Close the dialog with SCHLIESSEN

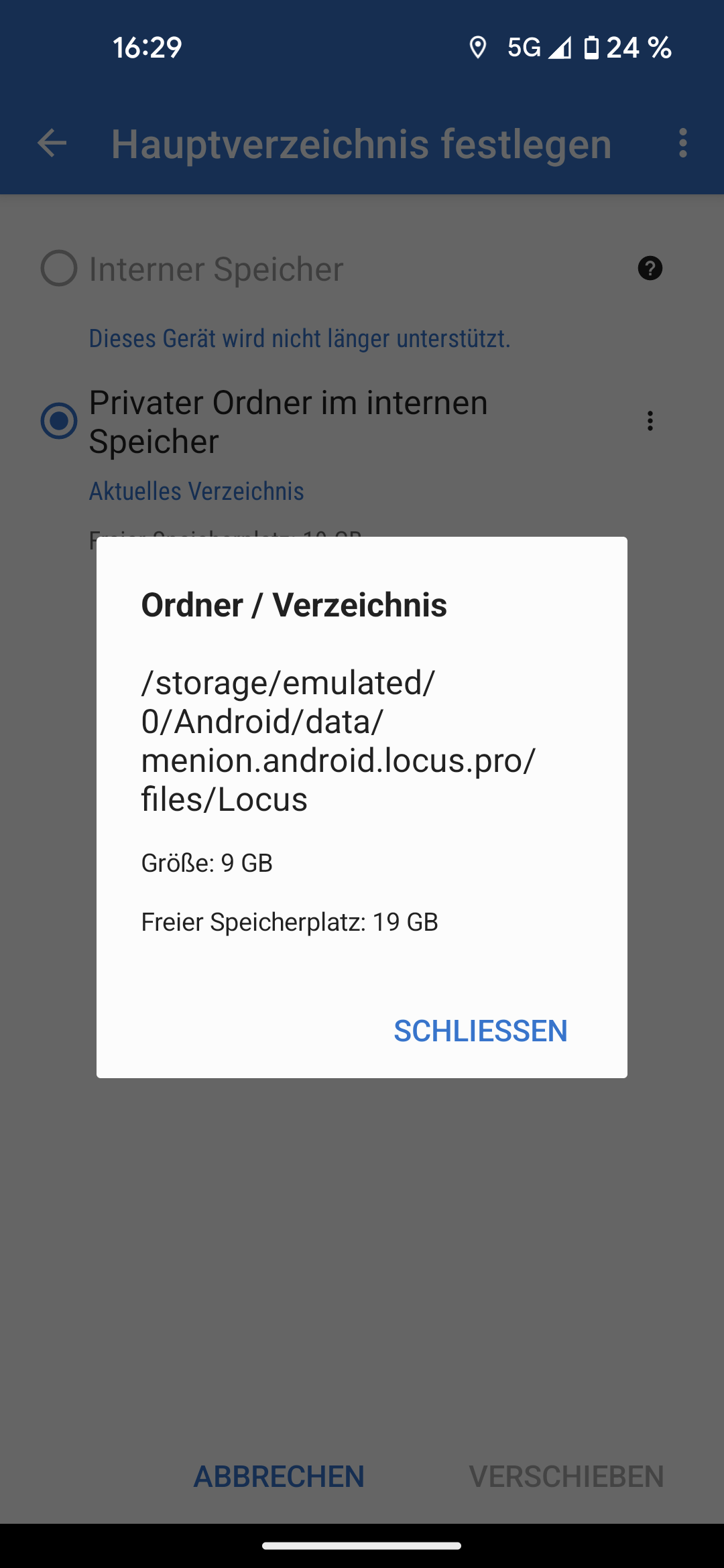coord(480,1031)
